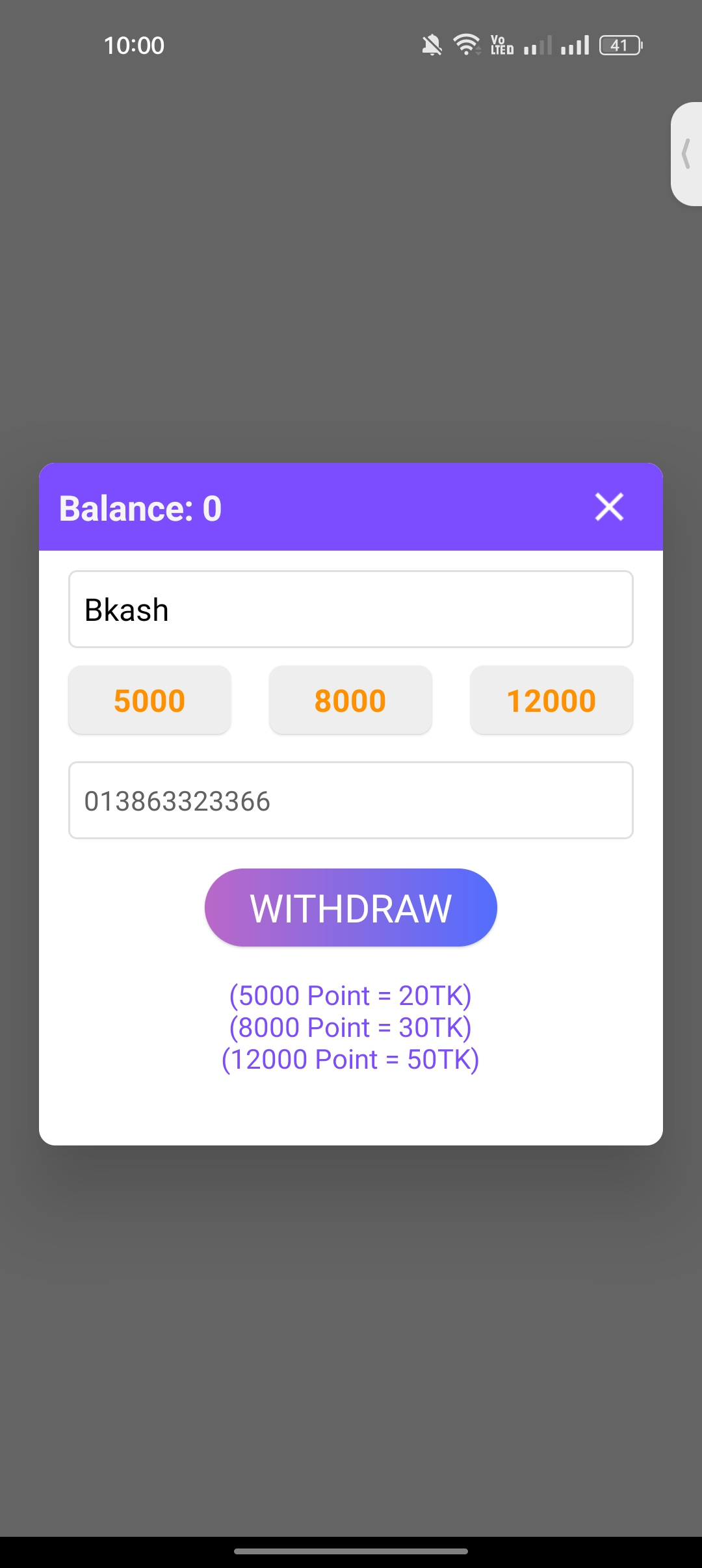Close the withdraw dialog

click(609, 507)
